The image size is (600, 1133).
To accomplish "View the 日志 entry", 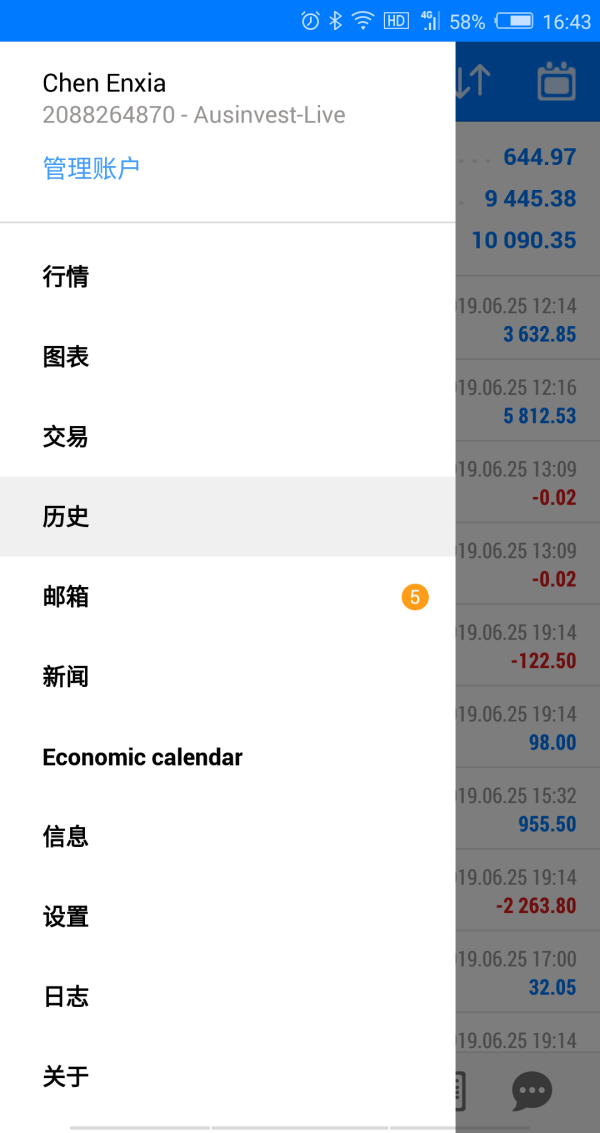I will tap(66, 997).
